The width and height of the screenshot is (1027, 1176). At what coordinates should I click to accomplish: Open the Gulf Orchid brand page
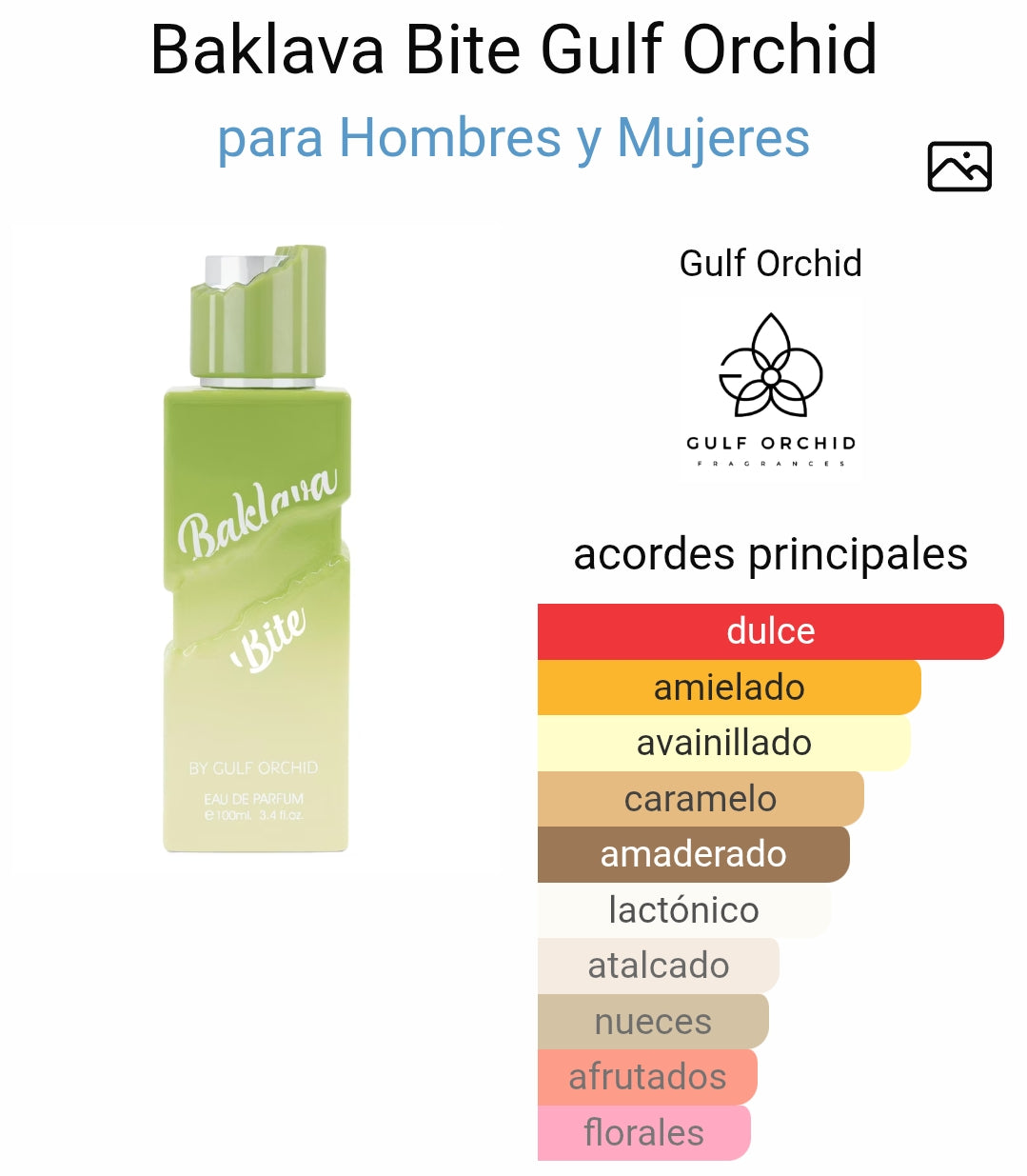point(770,389)
